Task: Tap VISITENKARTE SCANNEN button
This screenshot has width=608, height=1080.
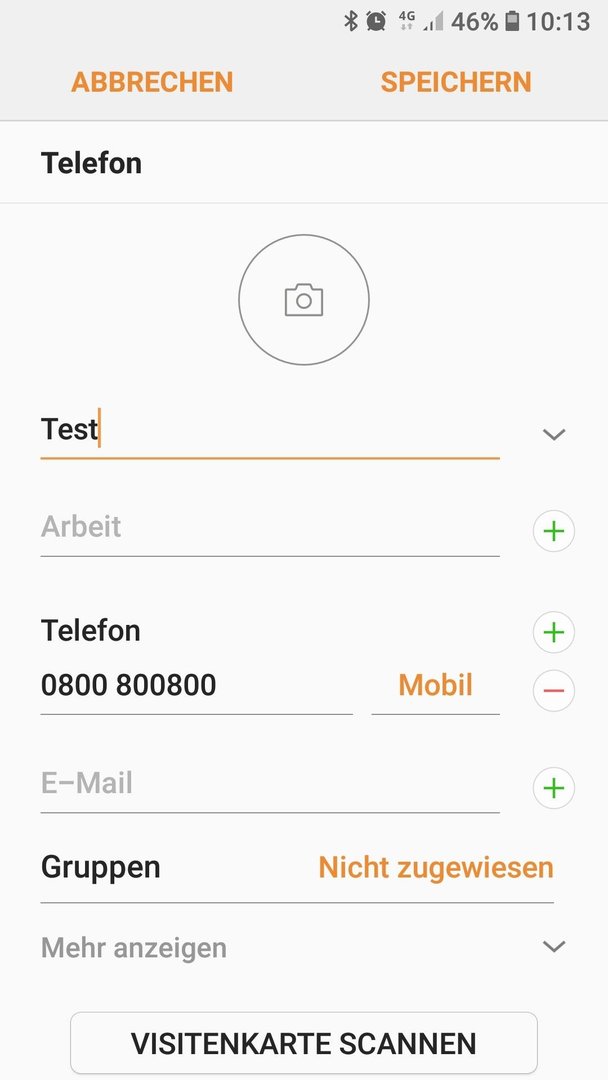Action: click(x=304, y=1043)
